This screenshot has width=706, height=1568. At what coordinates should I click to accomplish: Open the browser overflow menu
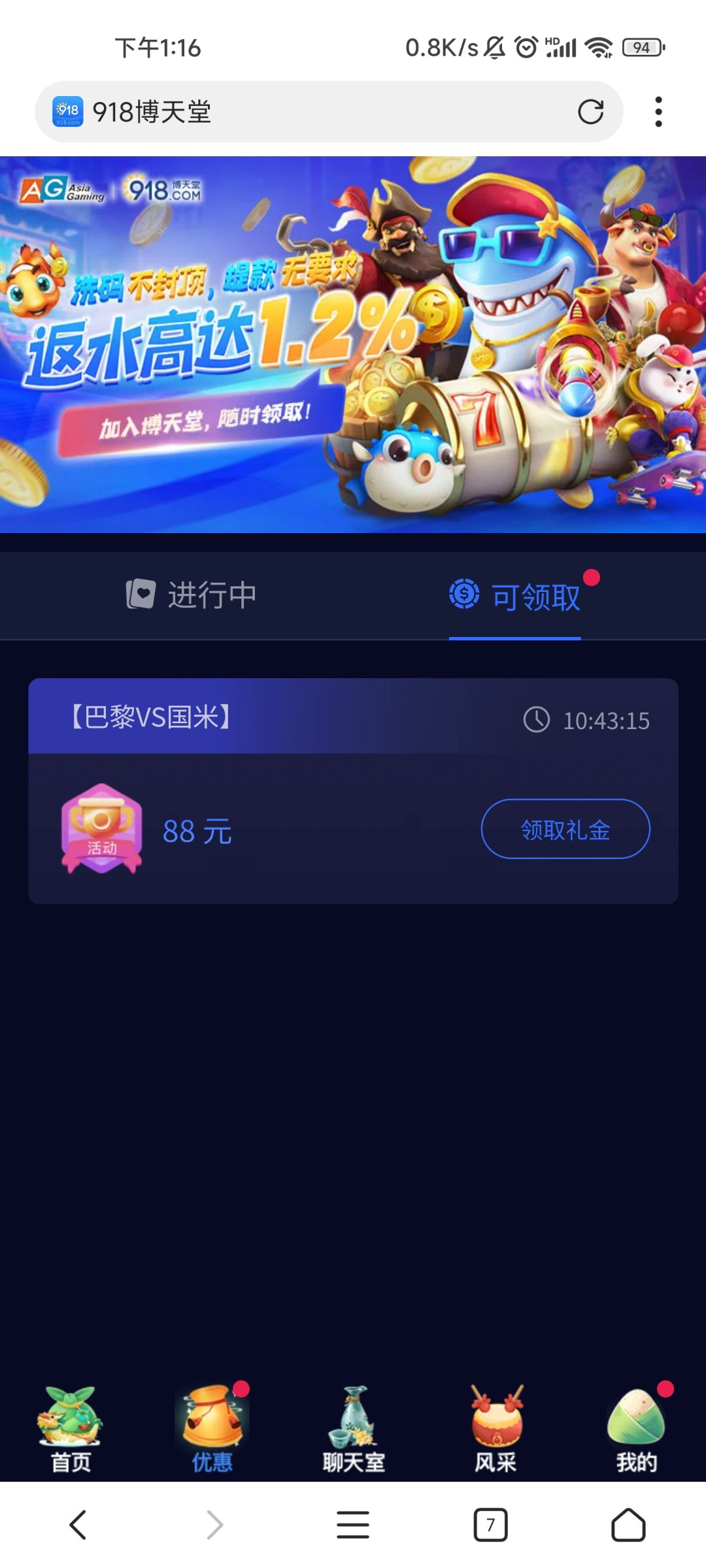point(658,112)
